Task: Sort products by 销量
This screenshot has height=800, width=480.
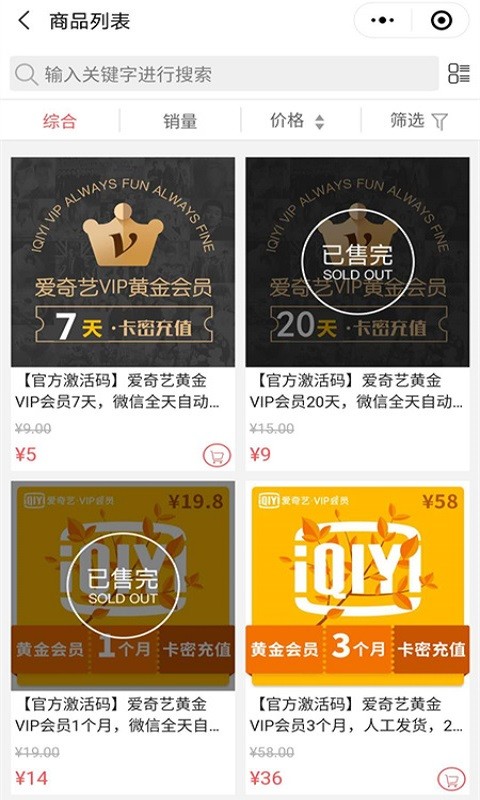Action: [x=180, y=121]
